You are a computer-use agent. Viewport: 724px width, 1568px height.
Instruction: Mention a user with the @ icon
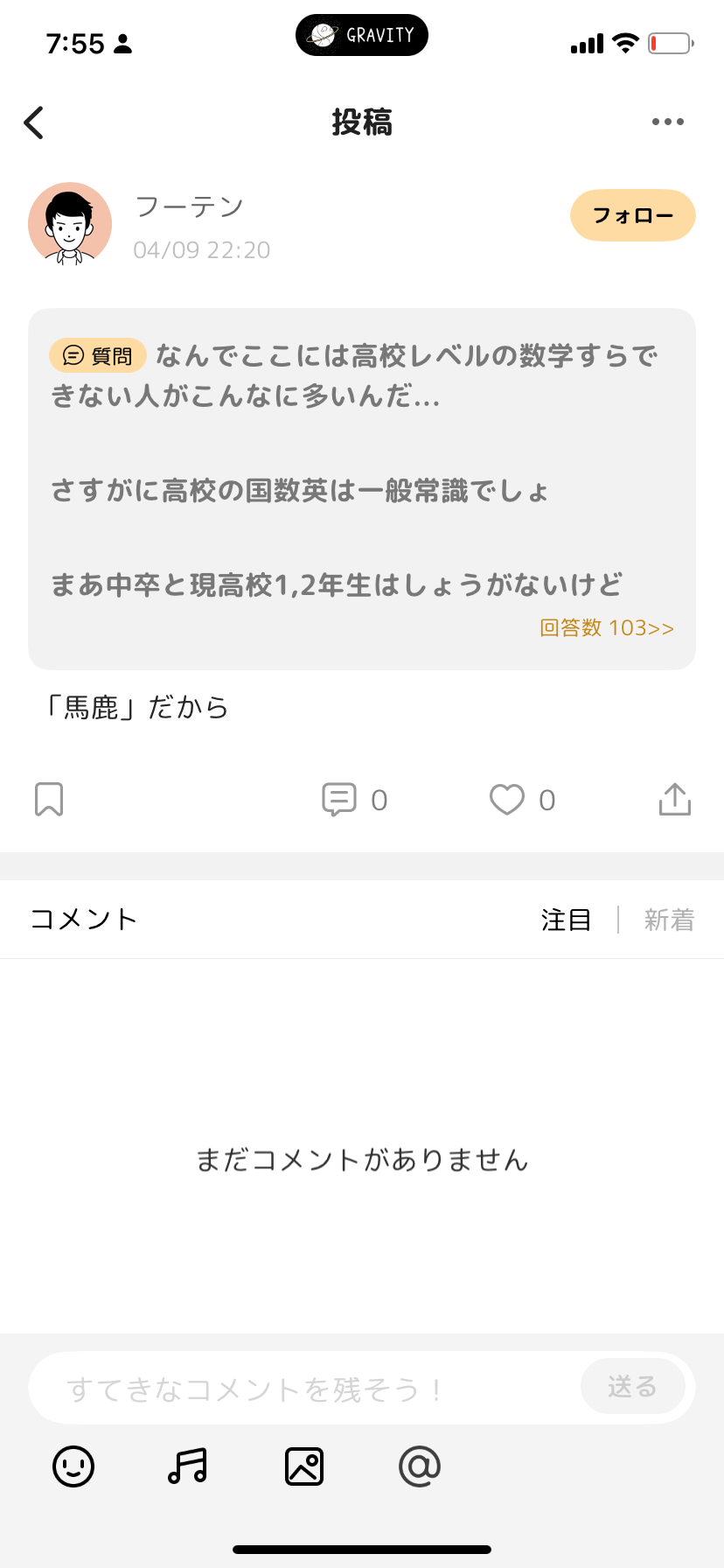419,1466
